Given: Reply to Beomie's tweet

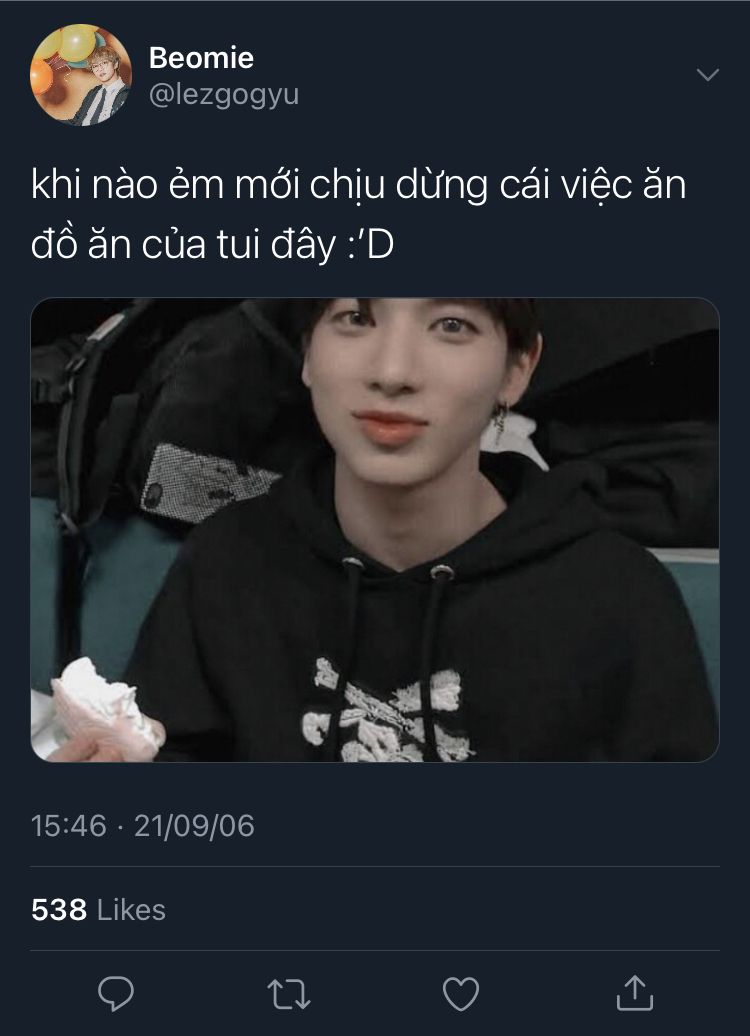Looking at the screenshot, I should click(116, 993).
